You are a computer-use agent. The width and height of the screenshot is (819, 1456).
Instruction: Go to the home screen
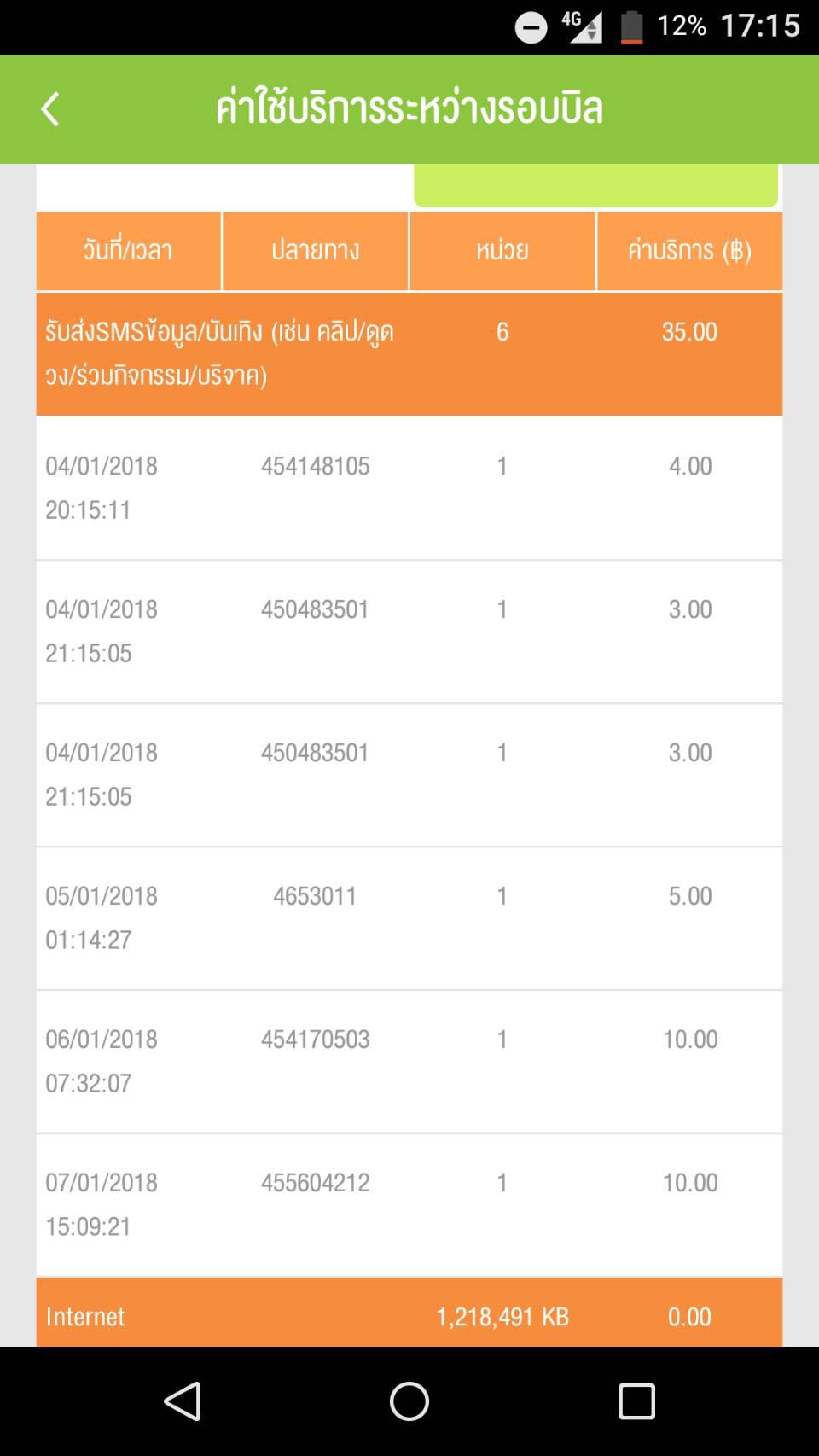coord(409,1401)
